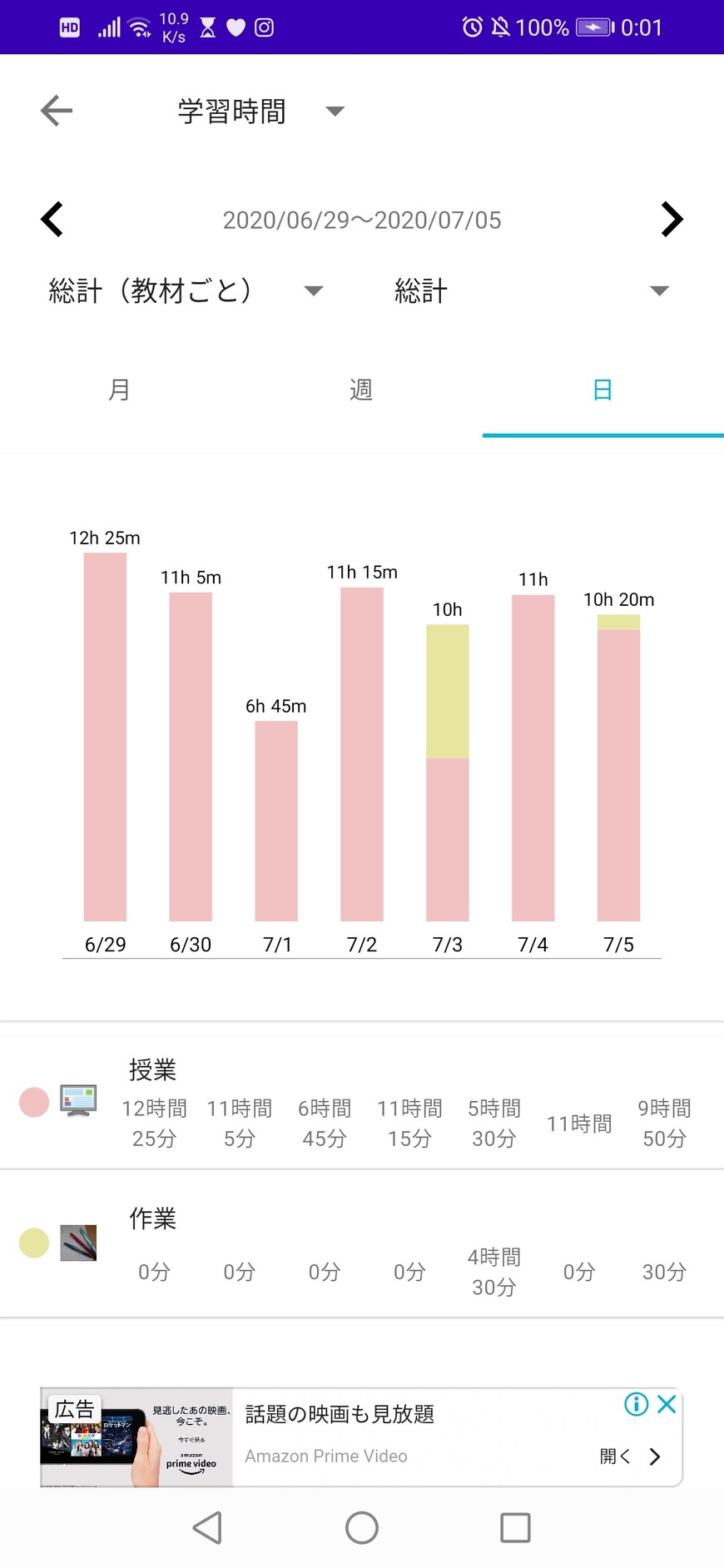
Task: Expand the 総計（教材ごと）dropdown
Action: point(186,290)
